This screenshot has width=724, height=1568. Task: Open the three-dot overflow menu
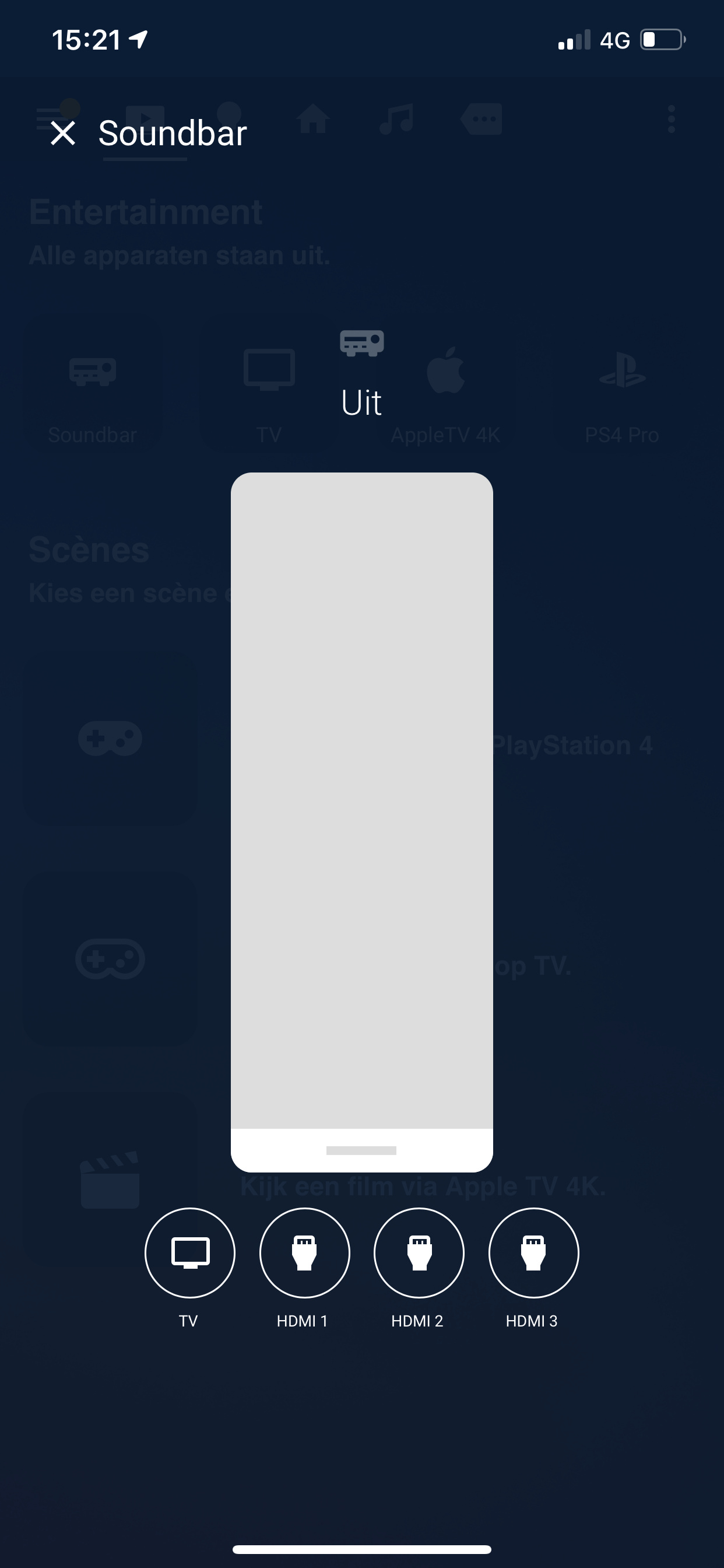(672, 120)
